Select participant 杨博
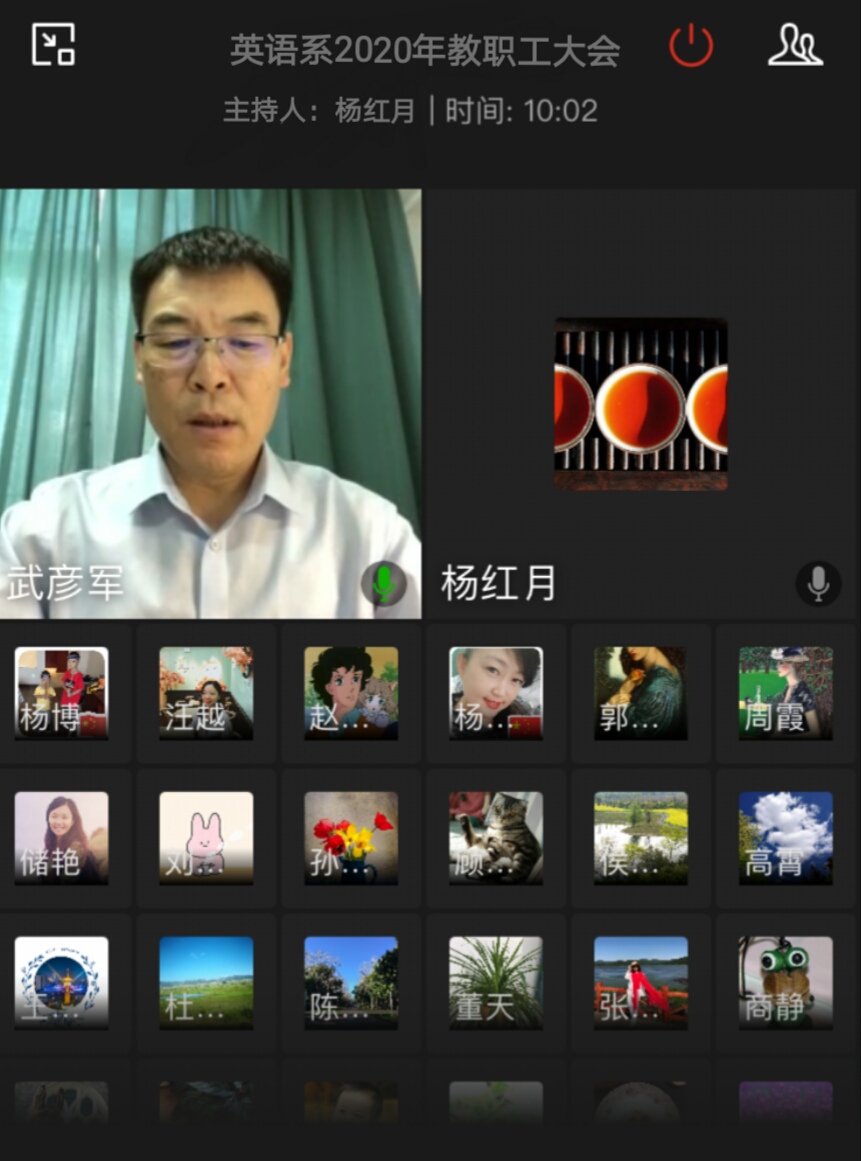Image resolution: width=861 pixels, height=1161 pixels. pyautogui.click(x=61, y=693)
